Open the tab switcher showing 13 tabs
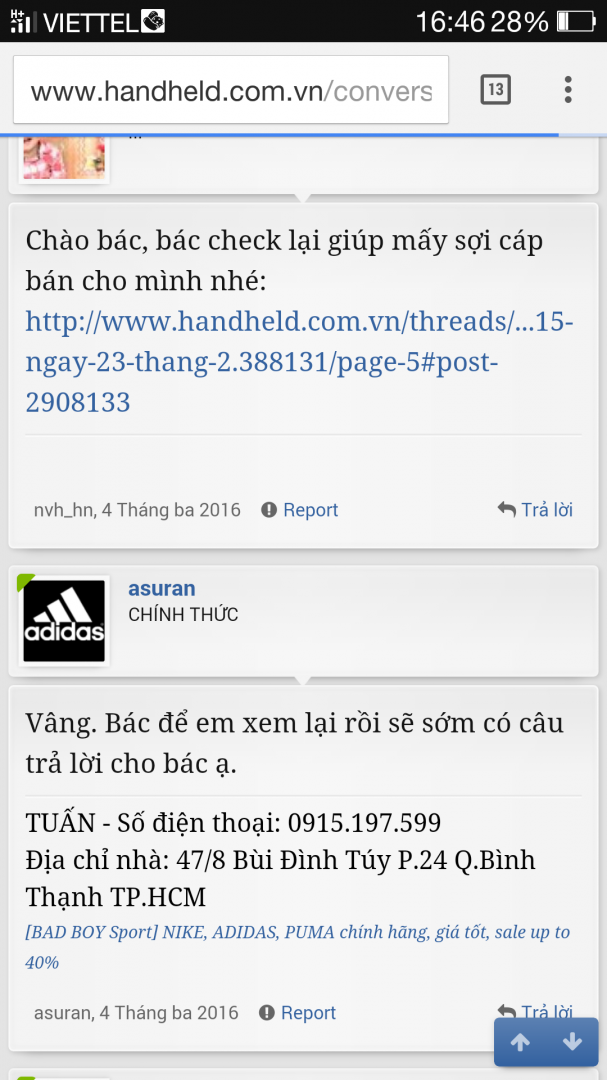The height and width of the screenshot is (1080, 607). click(495, 91)
